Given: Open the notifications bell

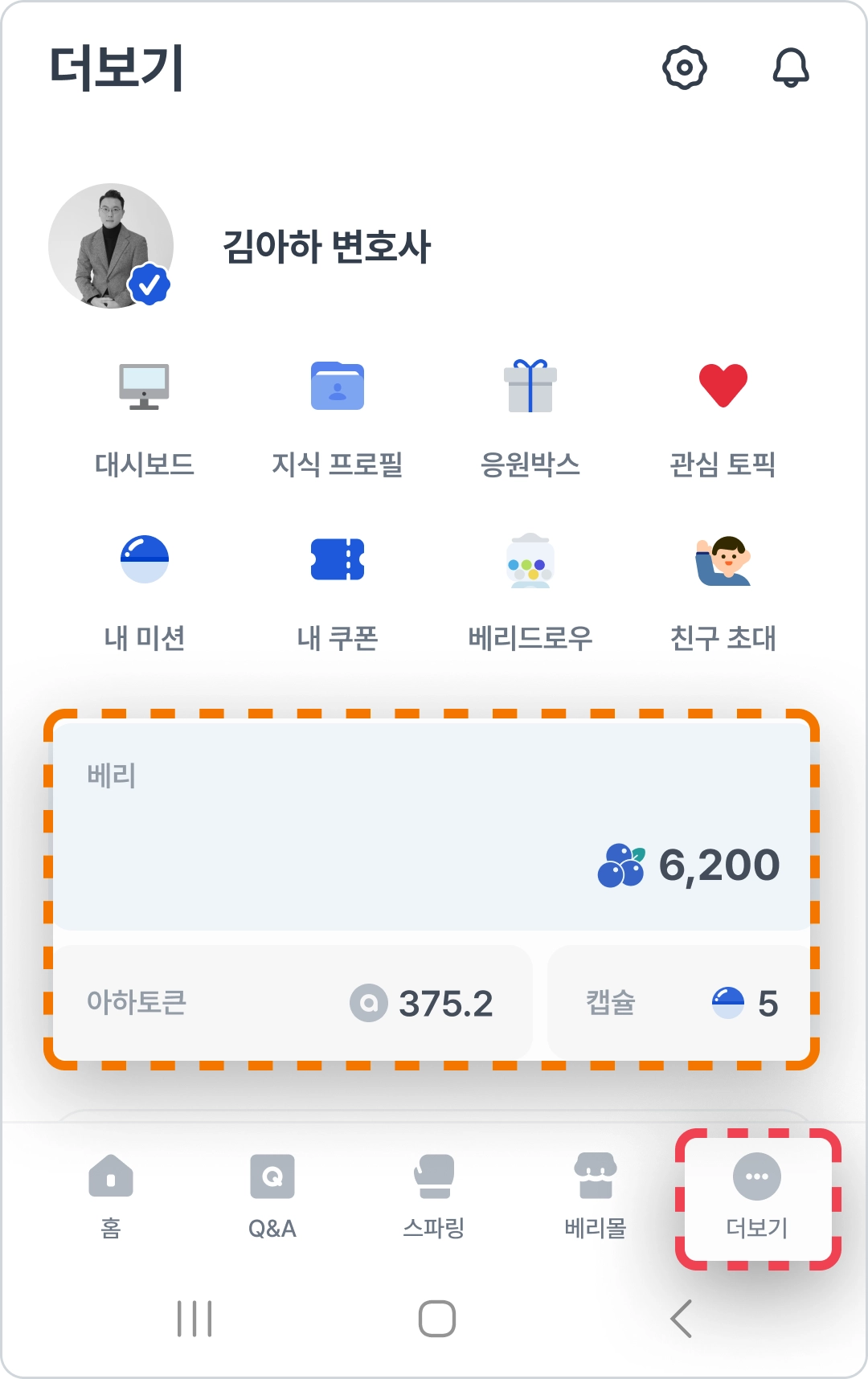Looking at the screenshot, I should [790, 68].
